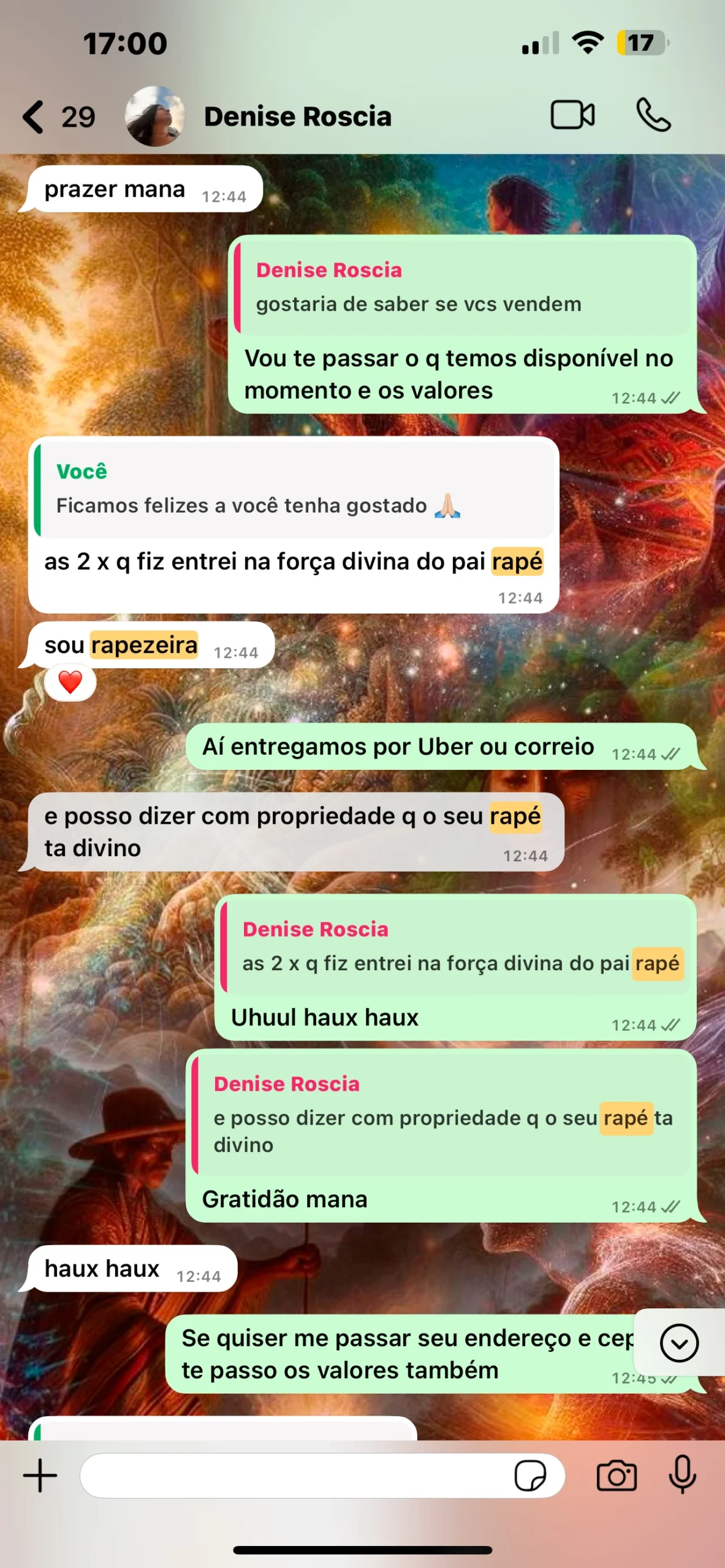Open the camera to send a photo
Viewport: 725px width, 1568px height.
616,1476
